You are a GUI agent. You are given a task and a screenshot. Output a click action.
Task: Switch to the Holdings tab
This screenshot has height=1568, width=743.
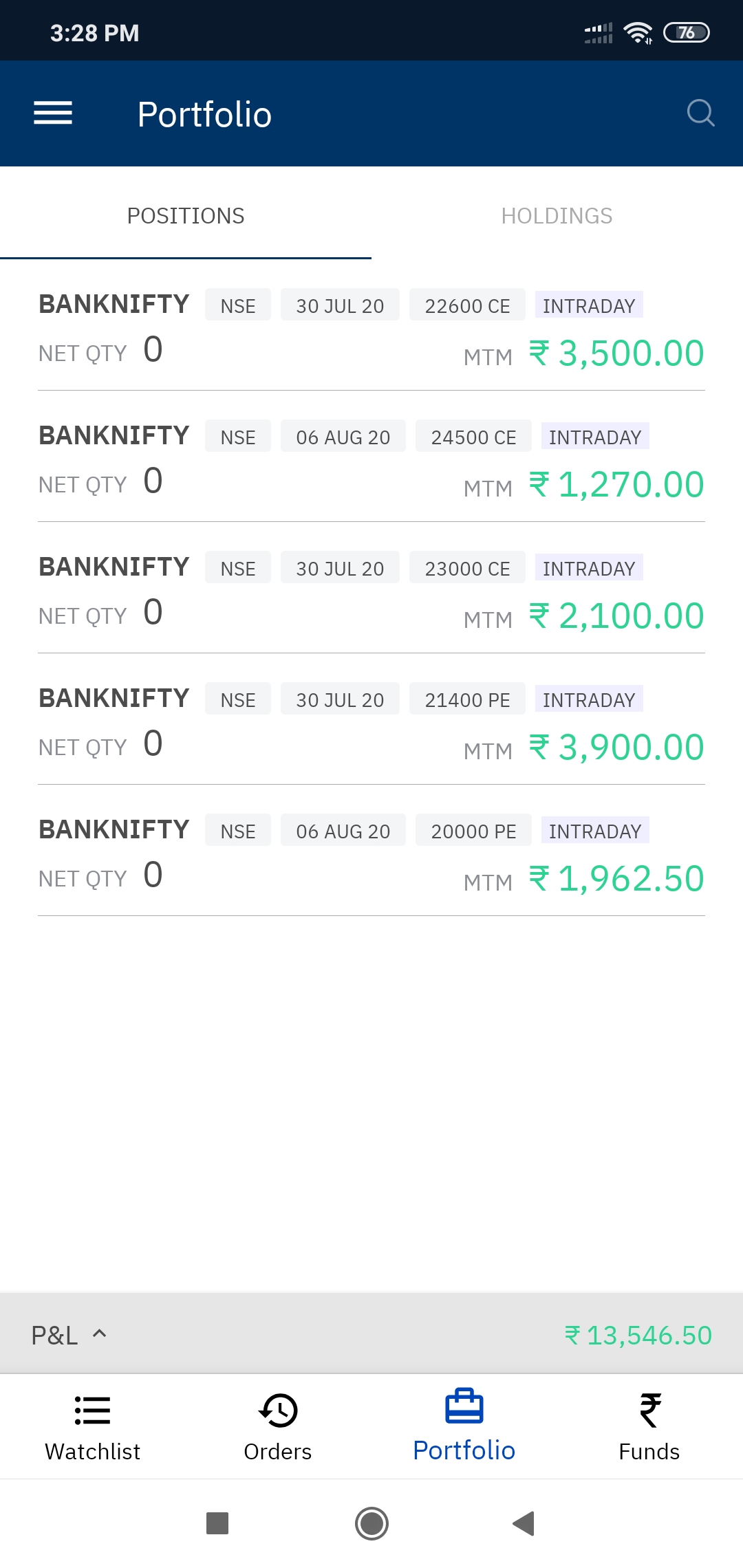point(557,216)
